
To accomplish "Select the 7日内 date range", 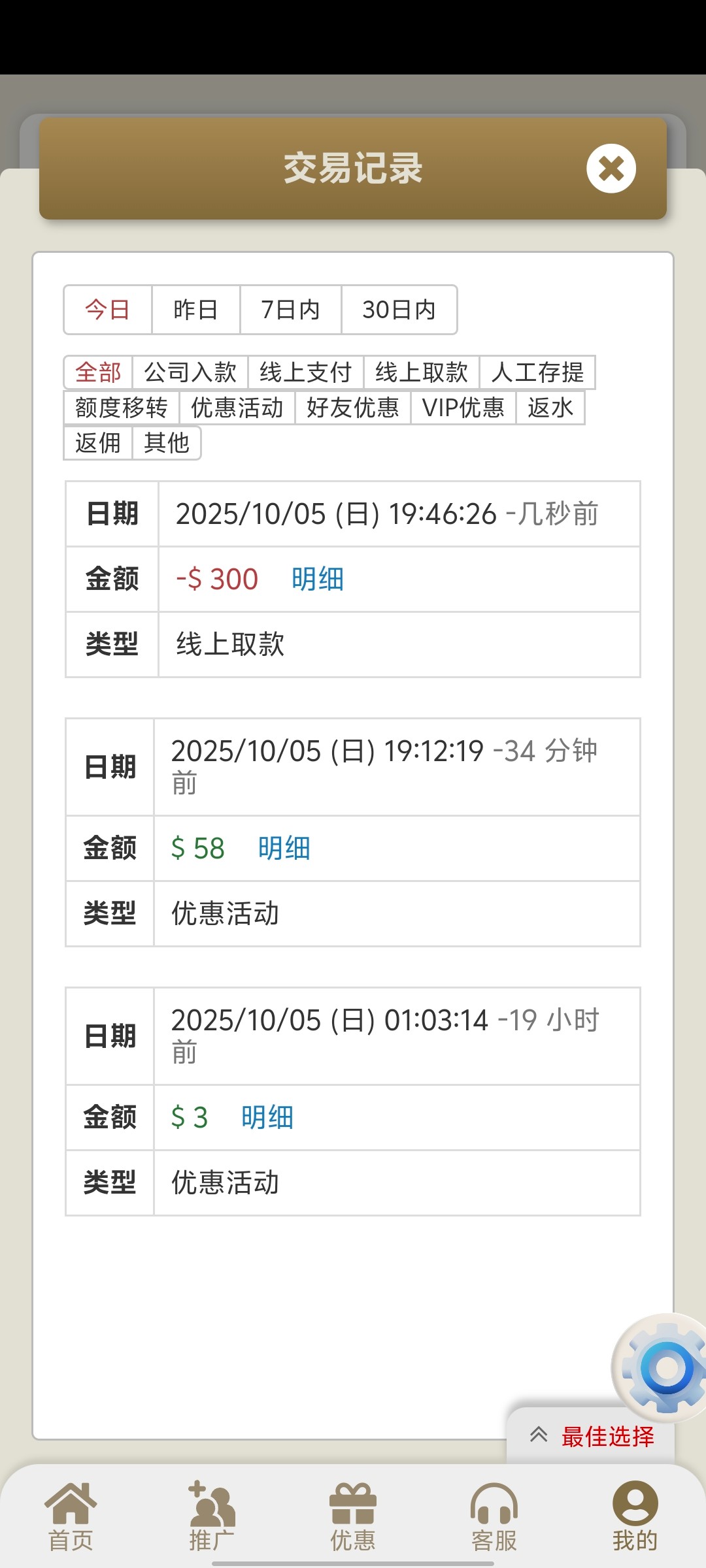I will click(x=290, y=310).
